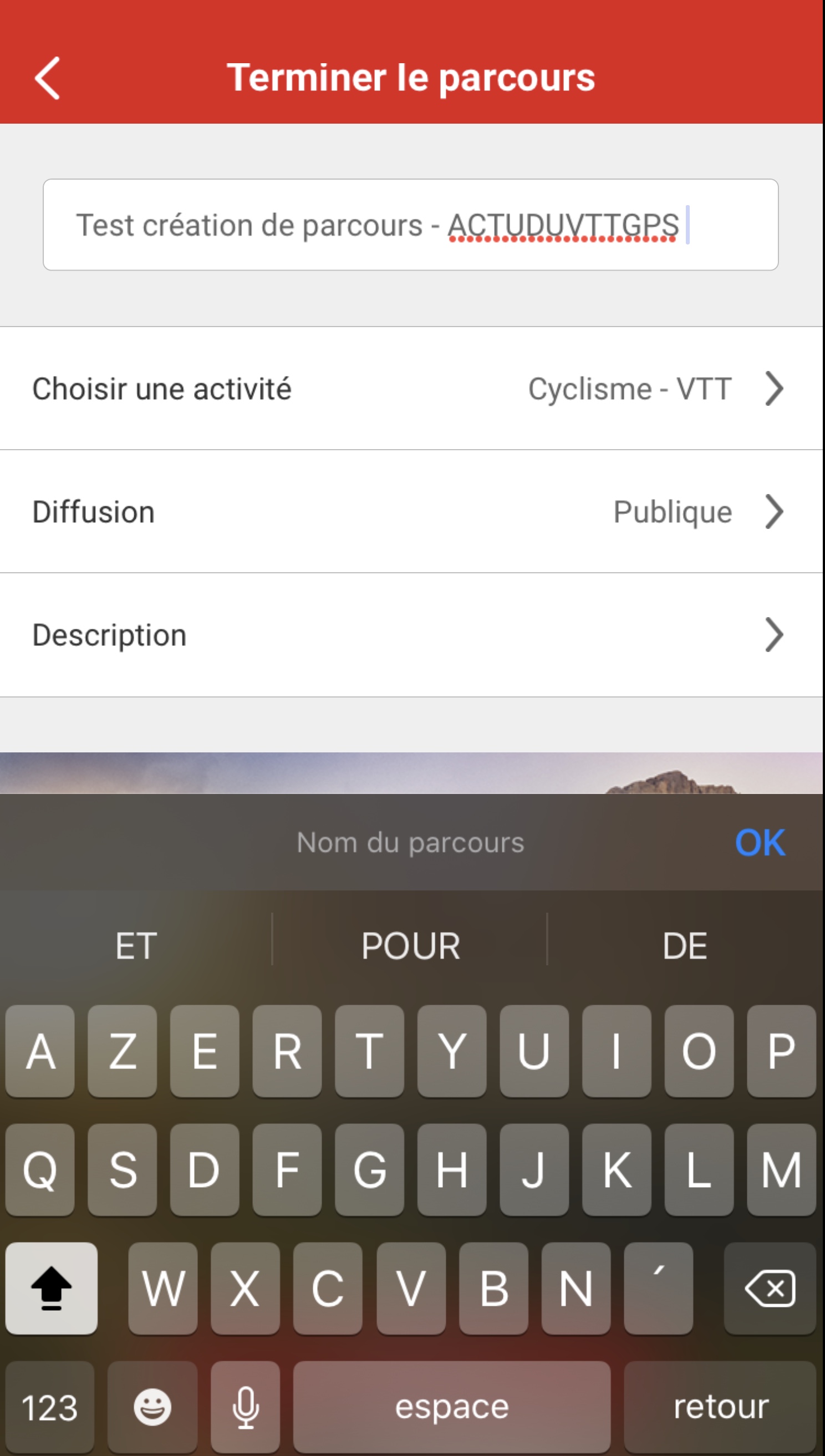Open the emoji keyboard
This screenshot has width=825, height=1456.
(152, 1407)
